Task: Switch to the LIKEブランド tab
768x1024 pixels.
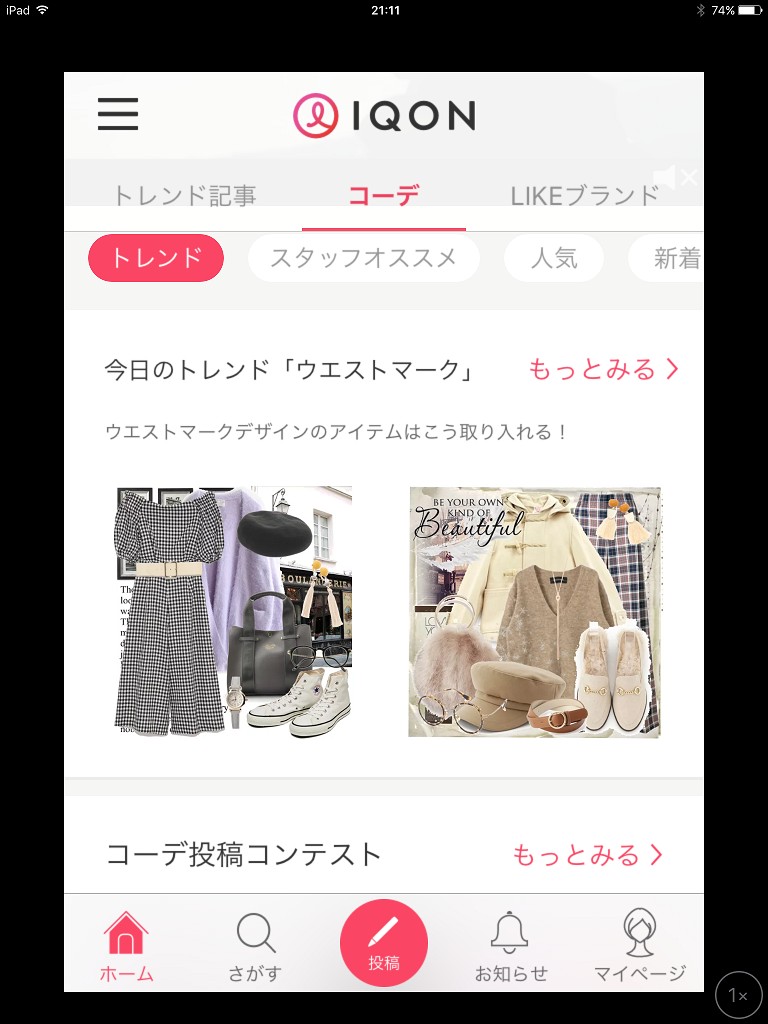Action: click(584, 196)
